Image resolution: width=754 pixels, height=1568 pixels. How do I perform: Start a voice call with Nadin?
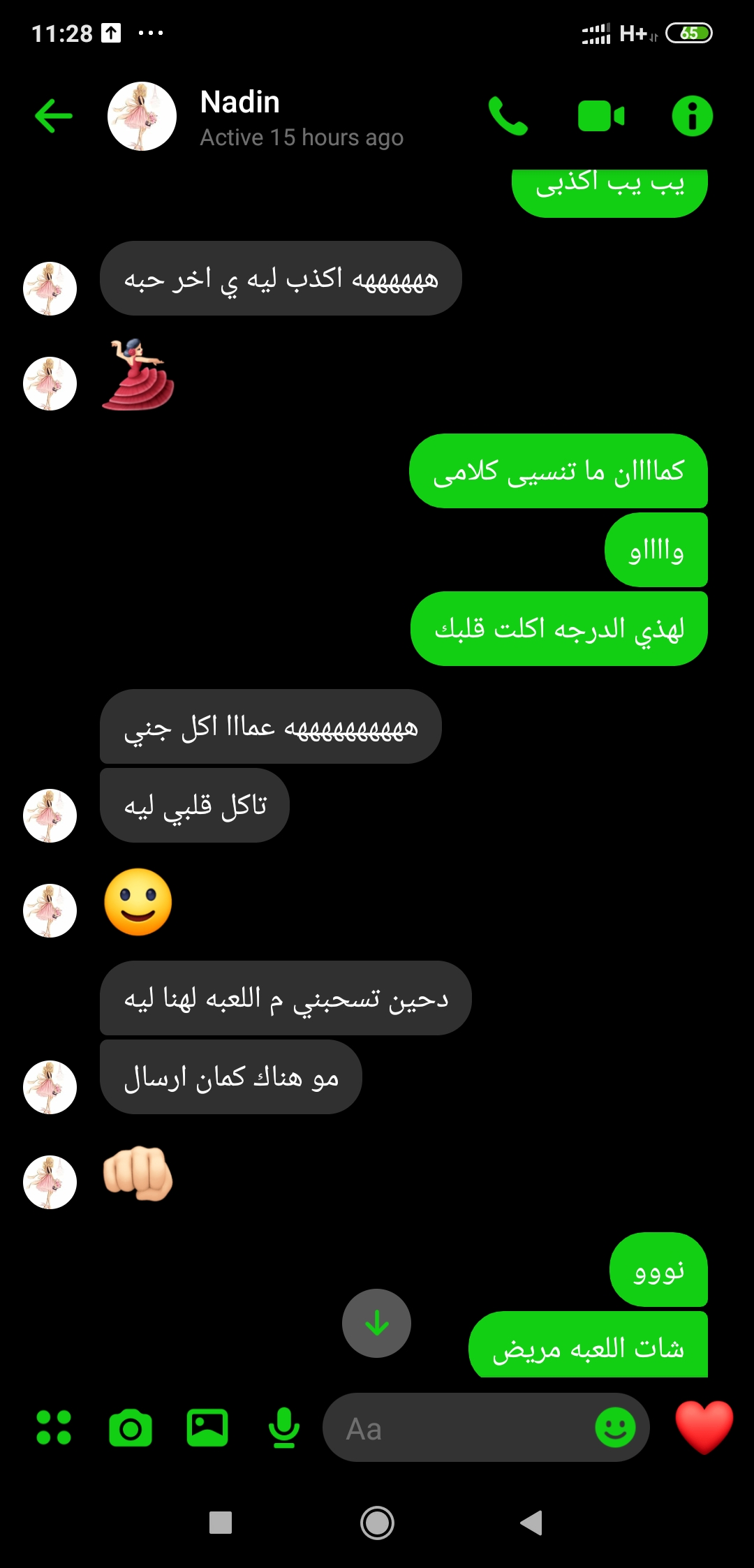pos(508,116)
